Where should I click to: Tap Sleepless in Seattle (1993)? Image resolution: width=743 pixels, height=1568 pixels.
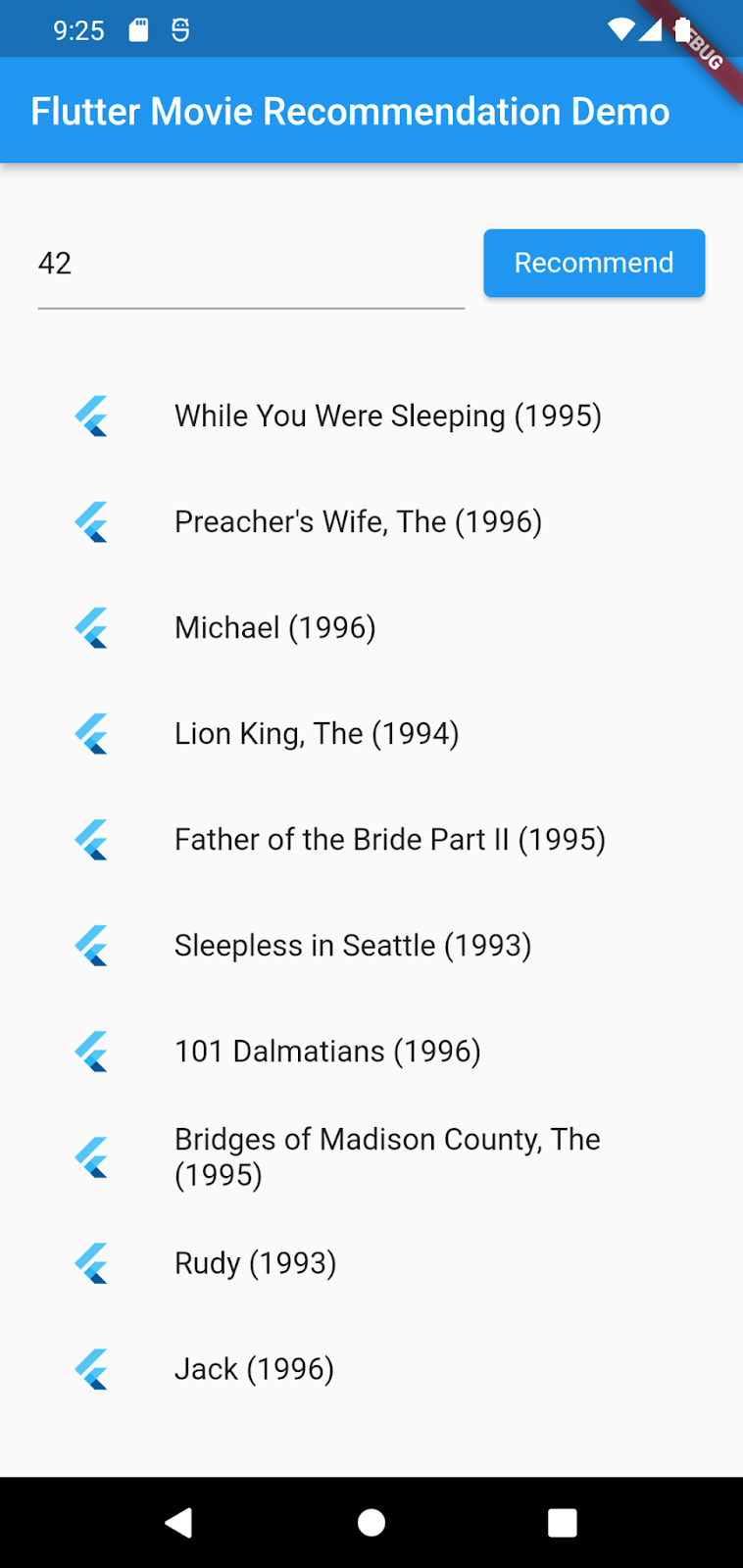tap(353, 946)
